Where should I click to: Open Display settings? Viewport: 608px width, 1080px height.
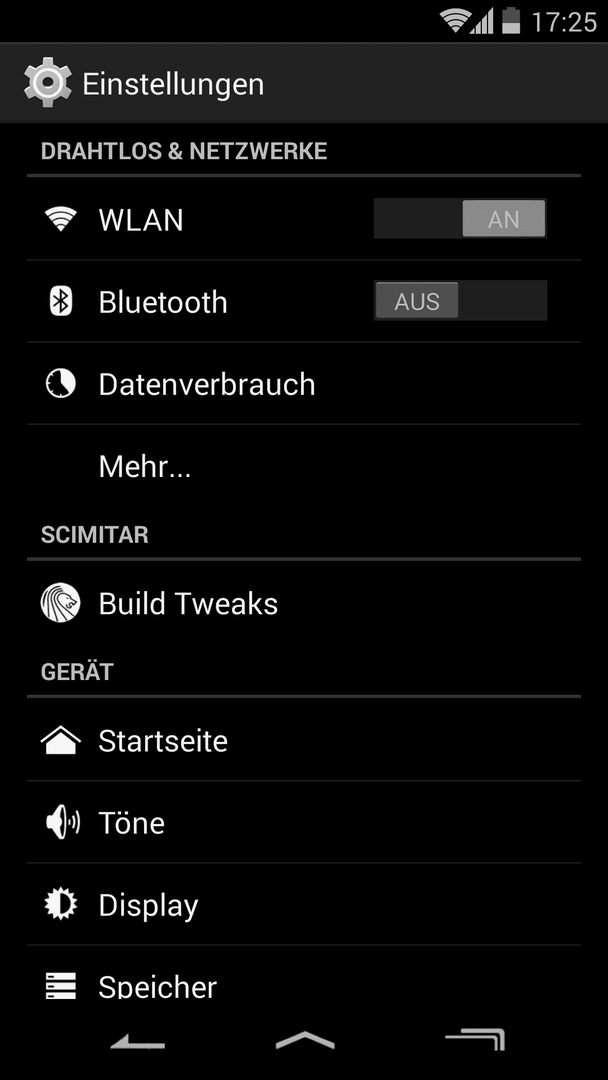304,904
